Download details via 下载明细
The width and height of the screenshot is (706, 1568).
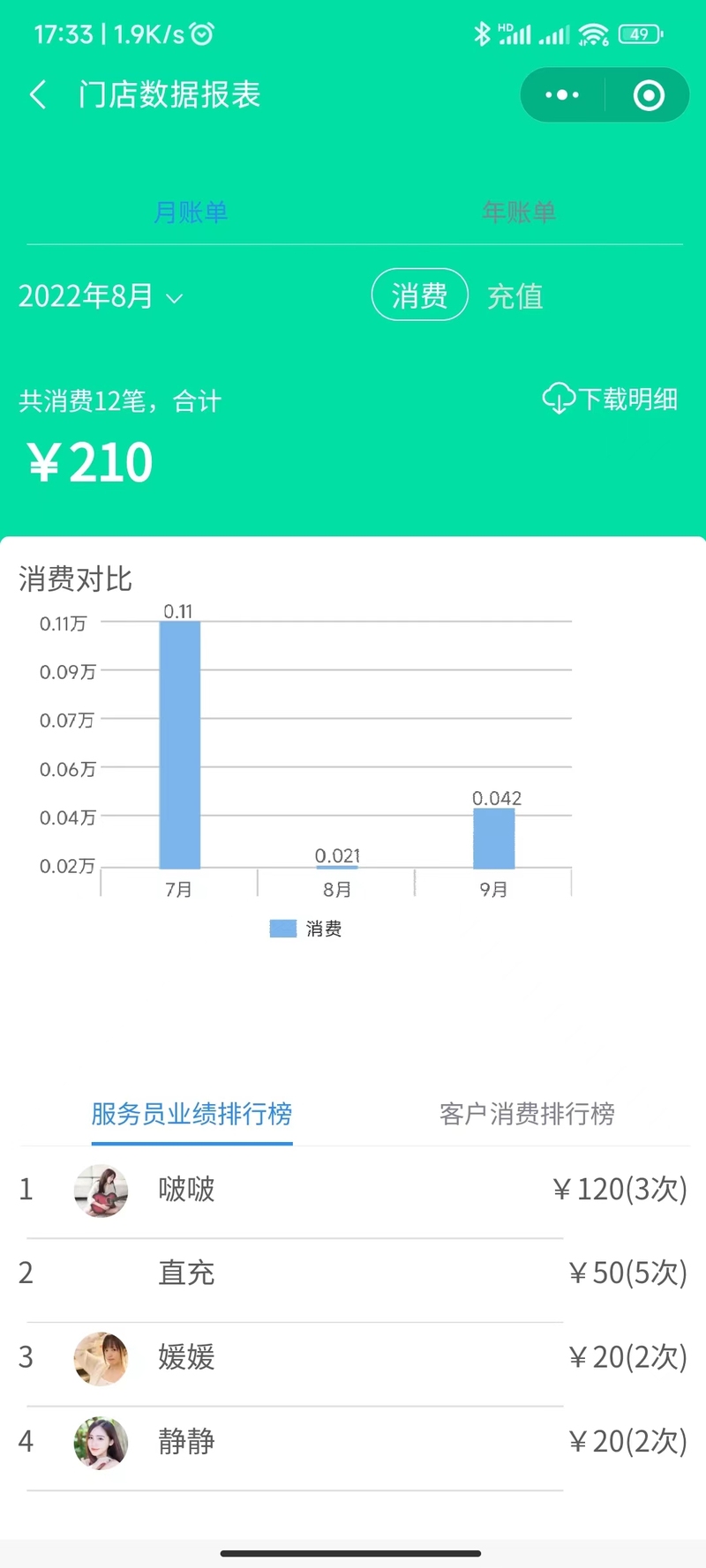tap(610, 399)
